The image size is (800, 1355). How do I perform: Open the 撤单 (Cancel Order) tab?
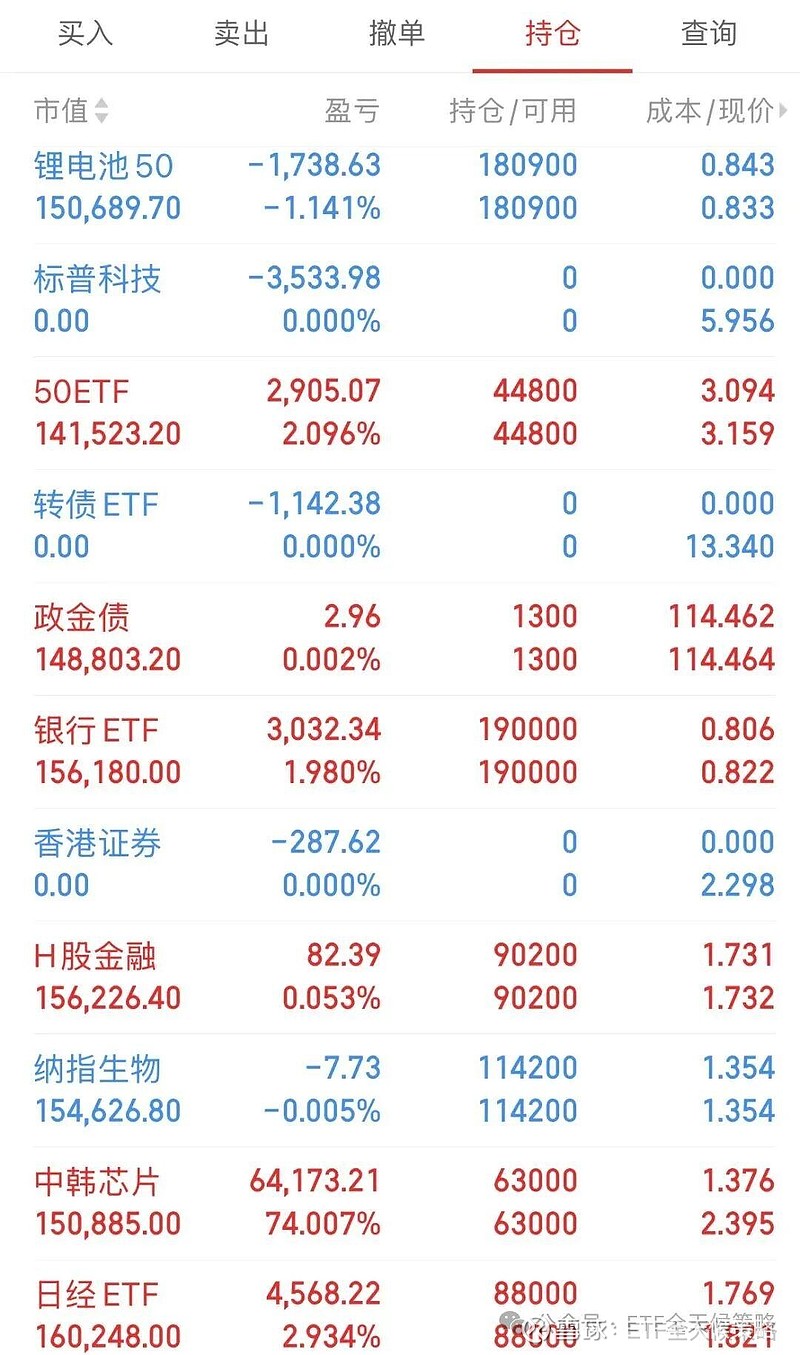tap(398, 34)
